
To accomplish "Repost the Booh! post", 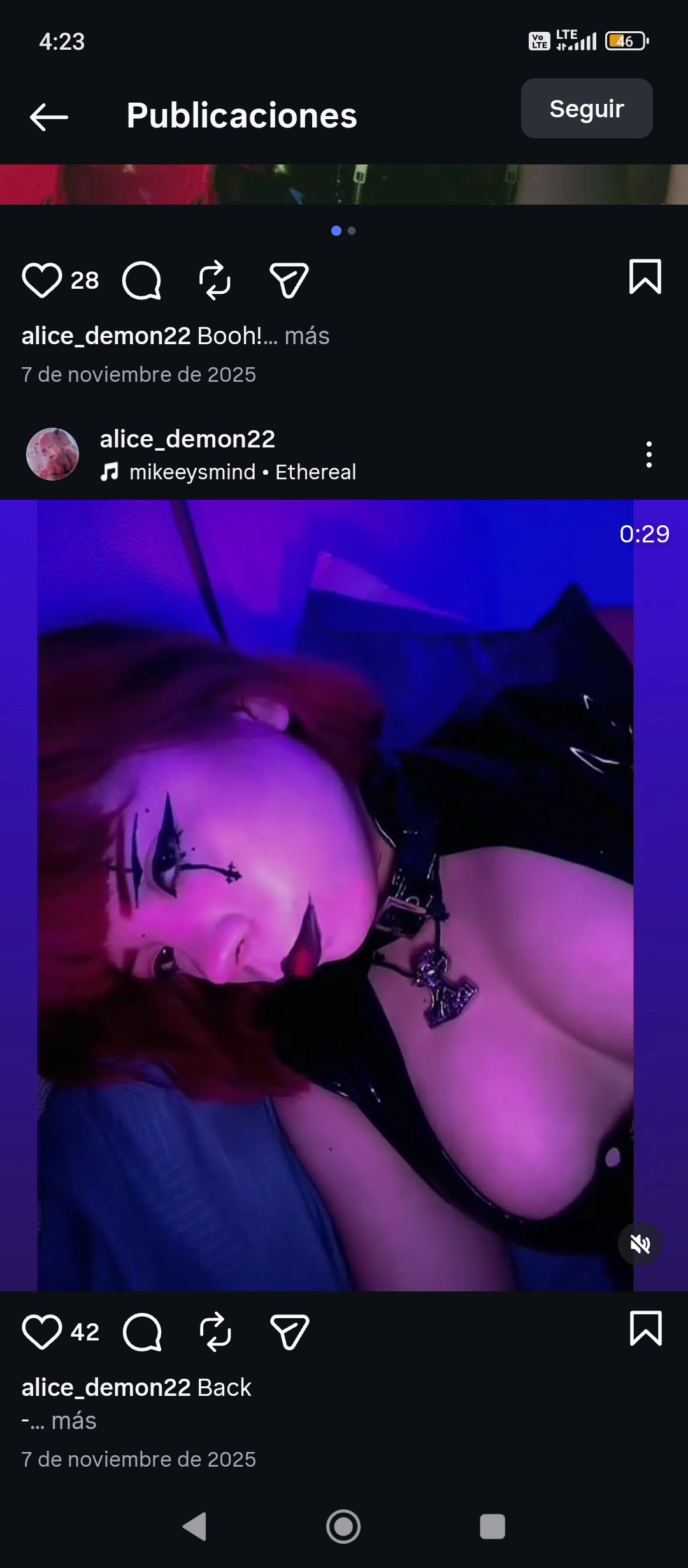I will (215, 280).
